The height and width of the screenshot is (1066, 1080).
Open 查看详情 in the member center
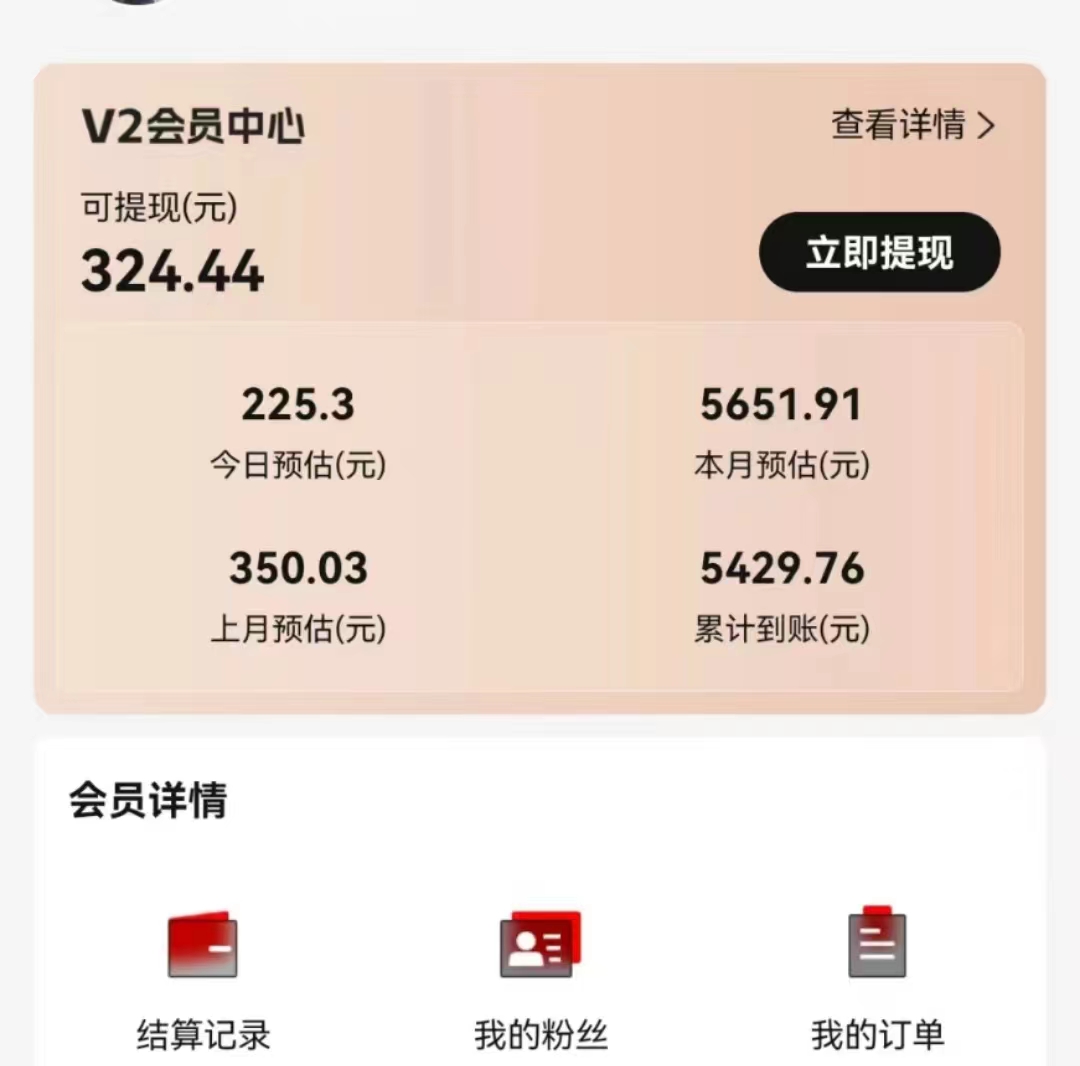tap(912, 126)
